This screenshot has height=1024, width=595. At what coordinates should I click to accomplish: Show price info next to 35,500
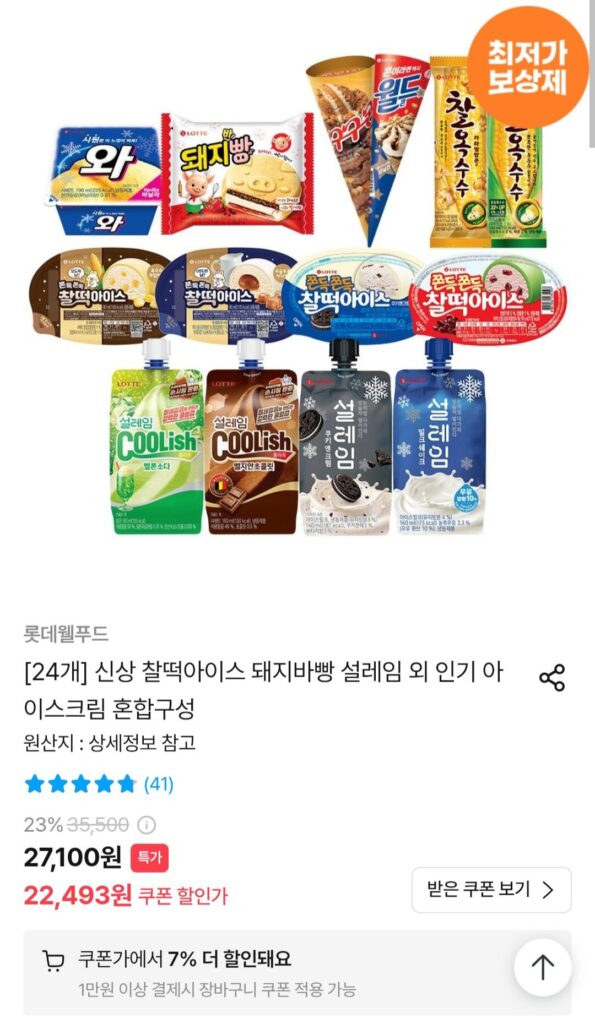point(146,825)
